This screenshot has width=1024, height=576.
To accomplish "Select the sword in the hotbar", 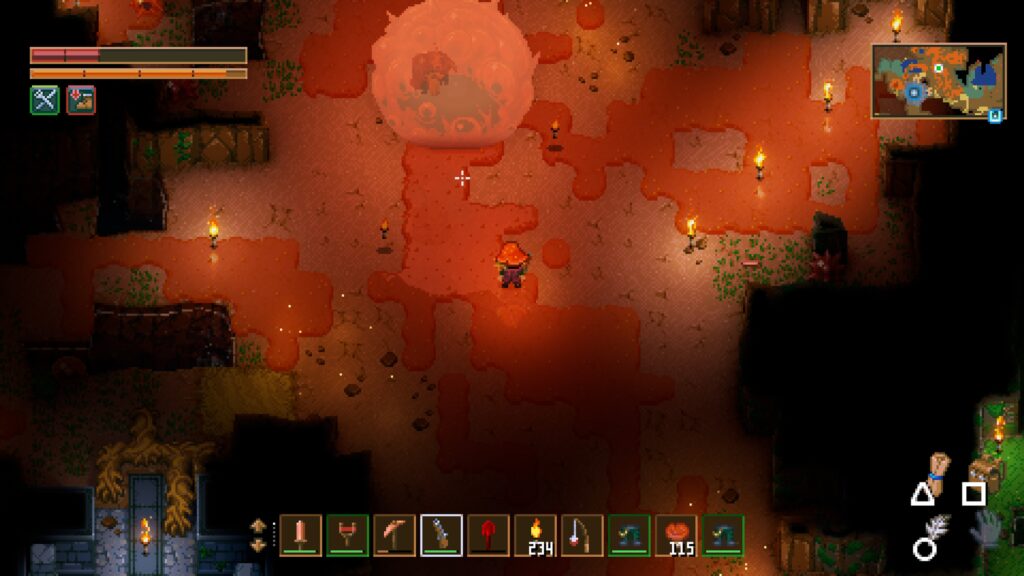I will 300,535.
